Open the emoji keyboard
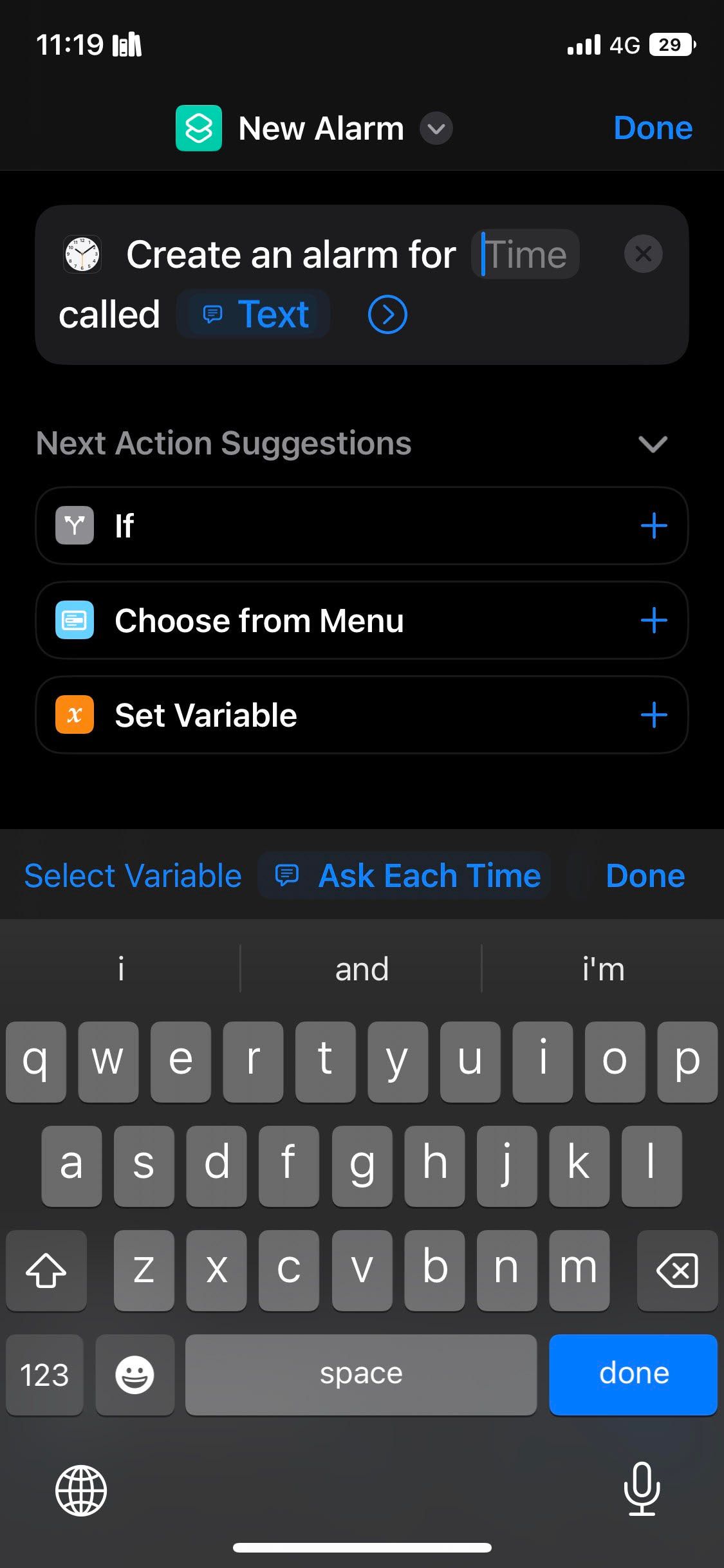724x1568 pixels. (x=135, y=1375)
